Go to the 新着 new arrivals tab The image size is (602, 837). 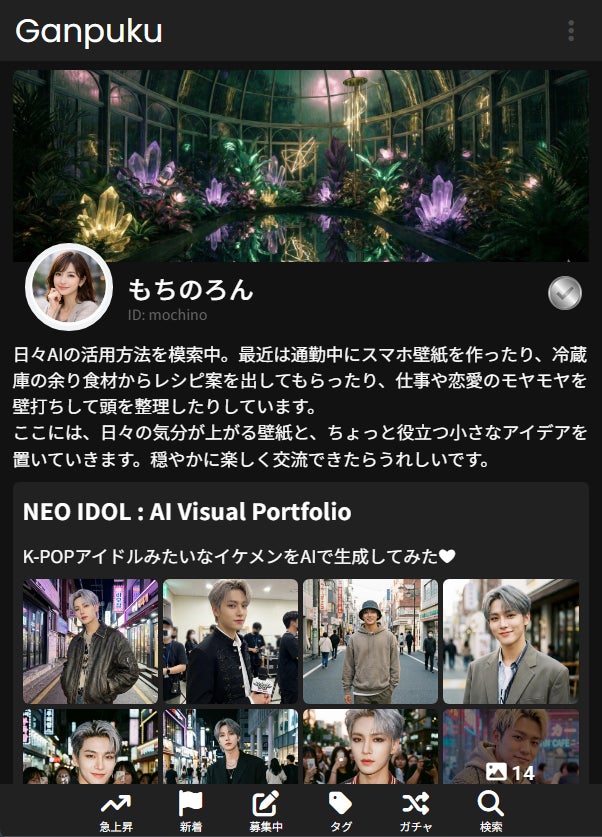point(190,811)
